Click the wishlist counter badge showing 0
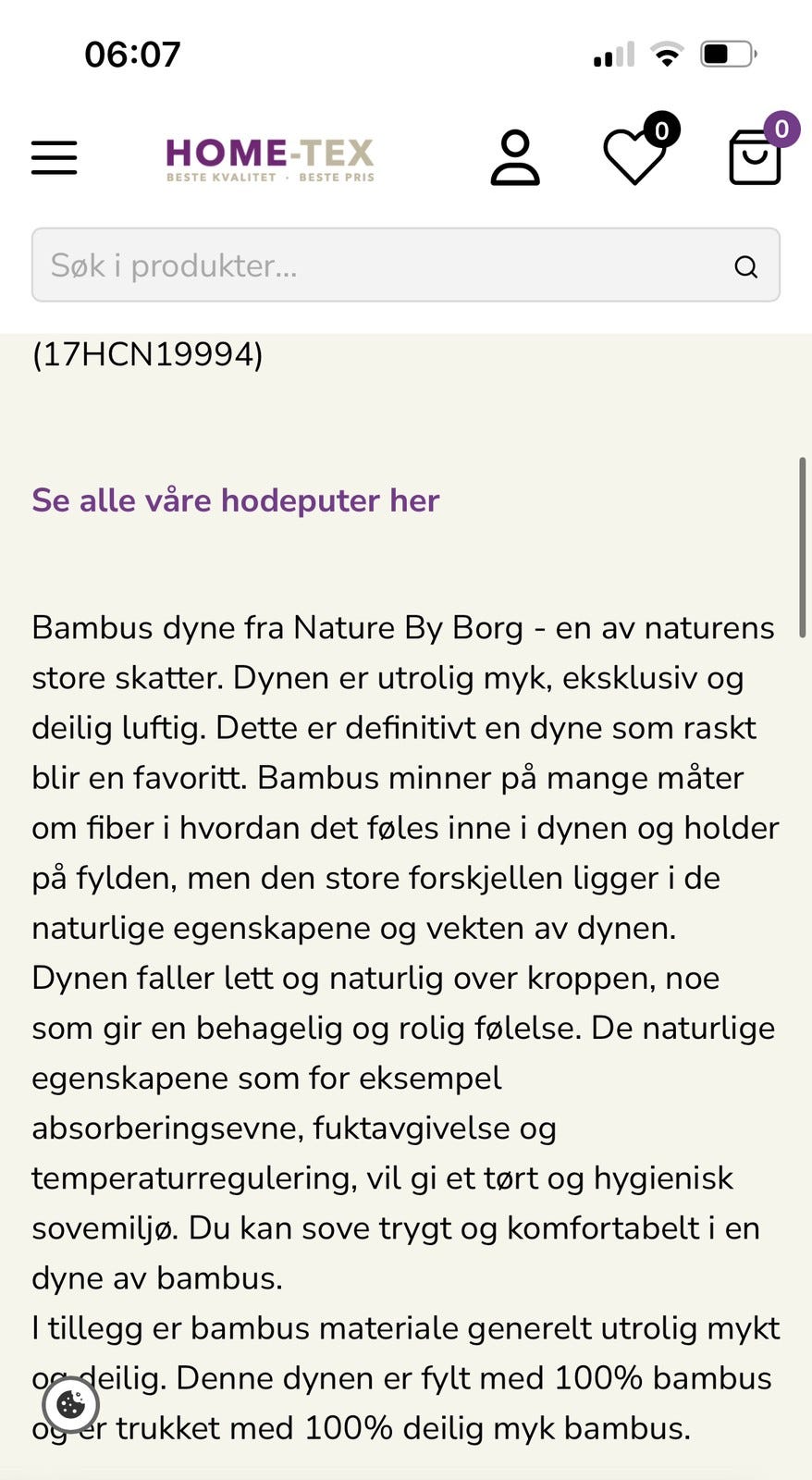 coord(660,129)
